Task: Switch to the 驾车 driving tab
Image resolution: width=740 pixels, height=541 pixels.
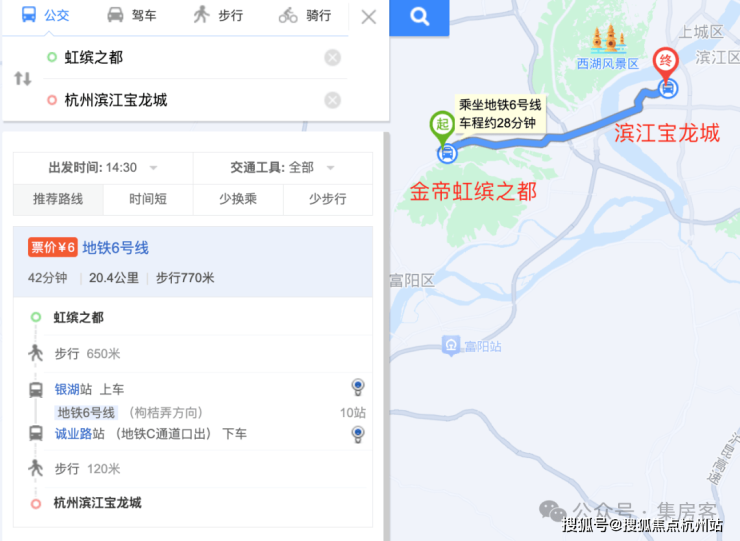Action: 131,16
